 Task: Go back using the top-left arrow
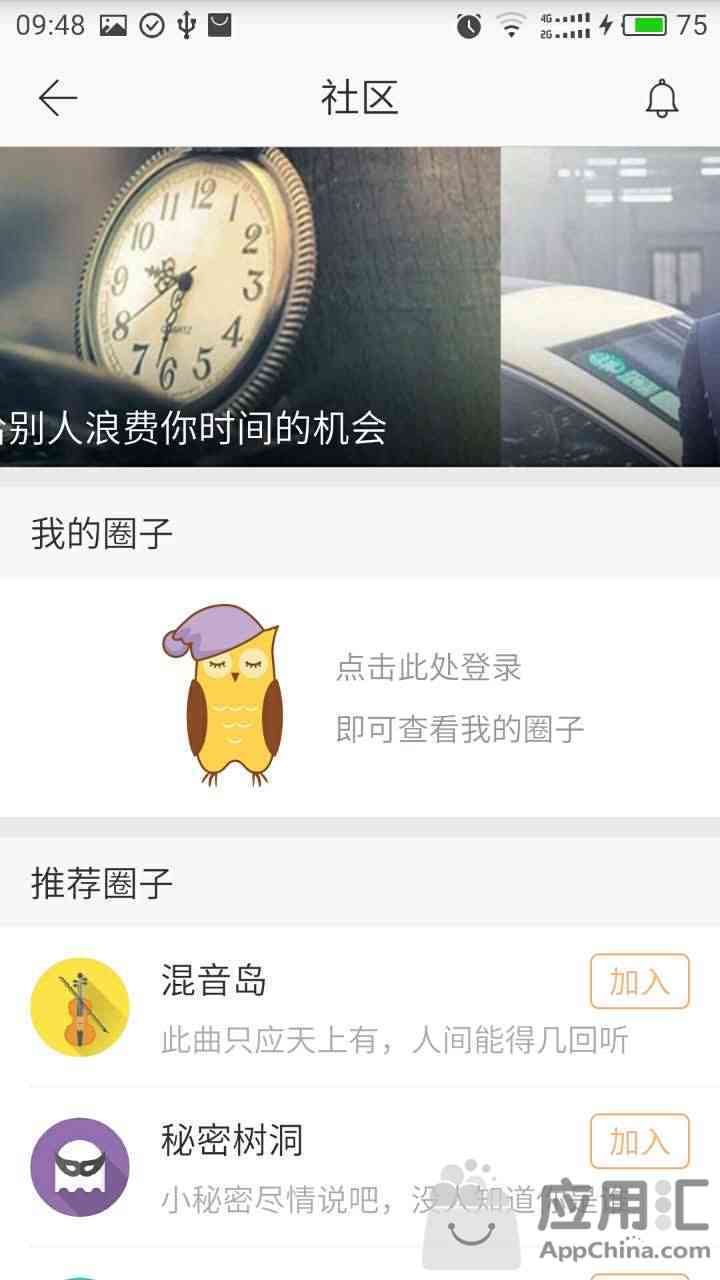[57, 98]
